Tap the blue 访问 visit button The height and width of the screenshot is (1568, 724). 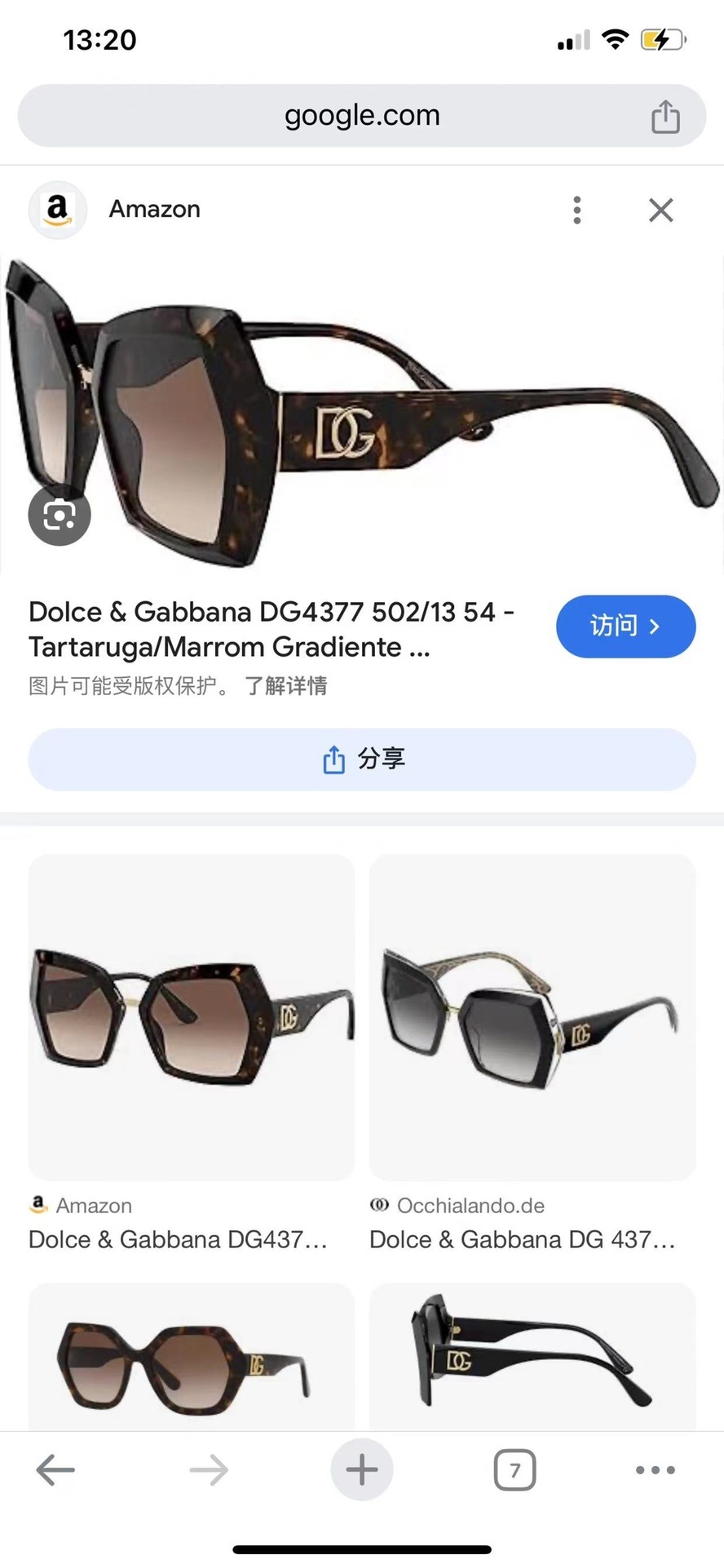click(x=625, y=627)
